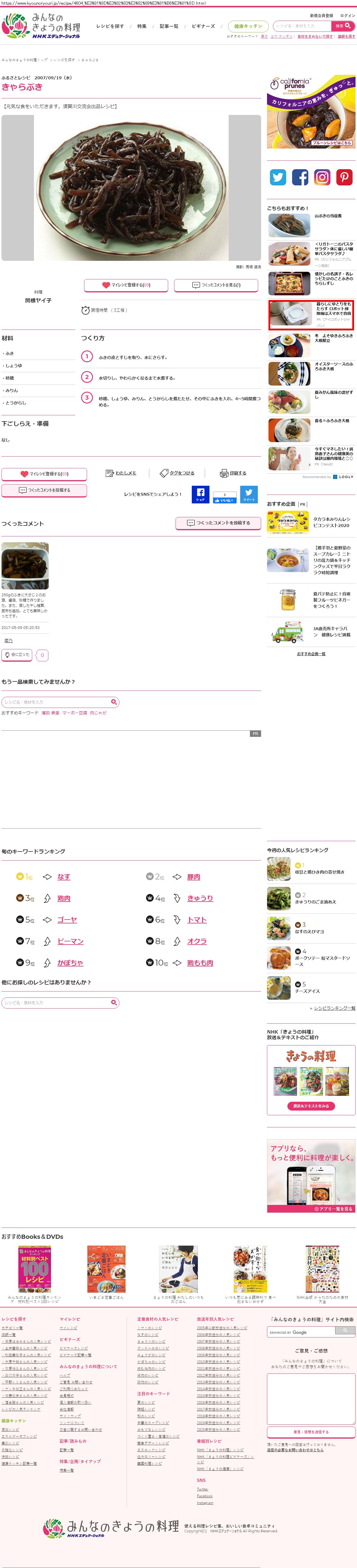The height and width of the screenshot is (1568, 357).
Task: Tap the 放送&テキストをみる button
Action: (x=311, y=1106)
